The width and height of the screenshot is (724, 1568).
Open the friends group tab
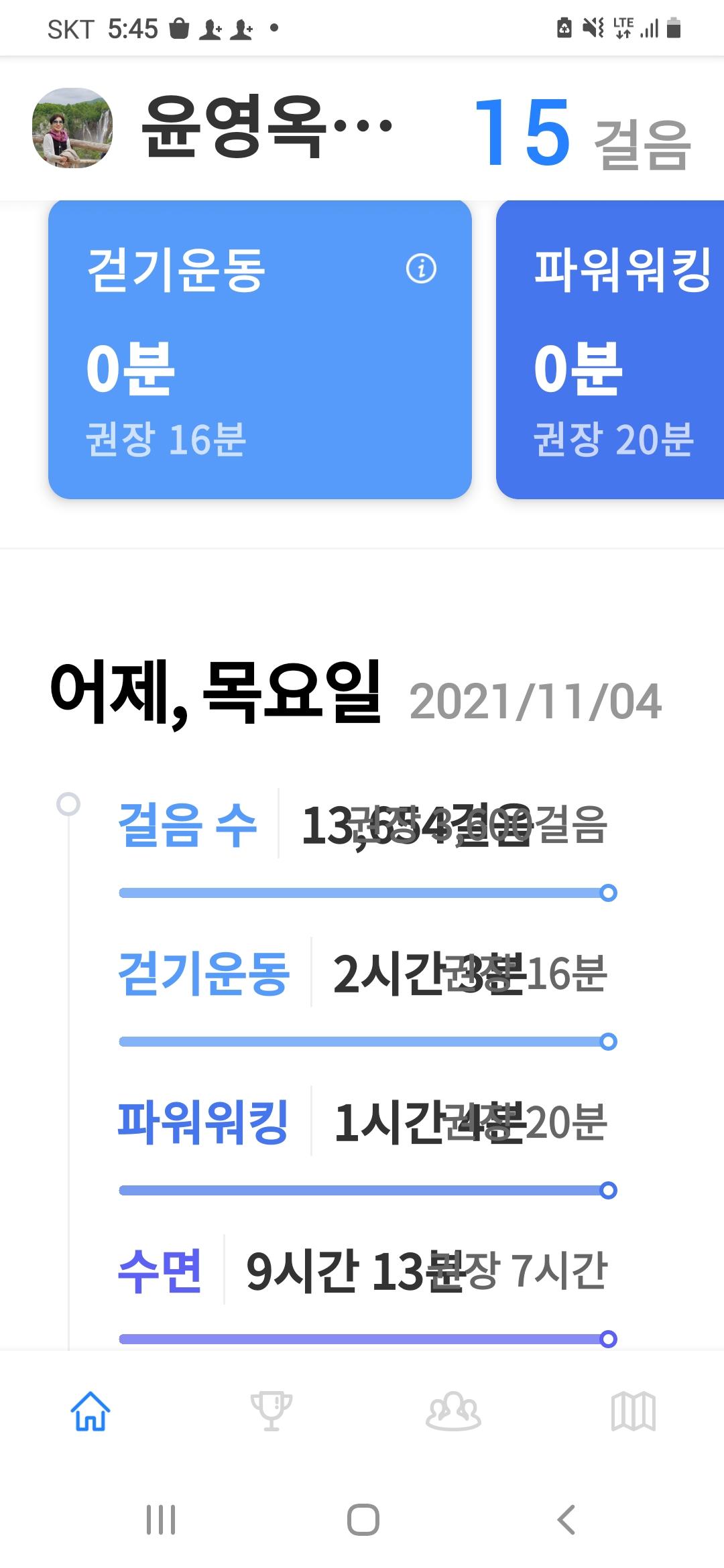pos(453,1411)
